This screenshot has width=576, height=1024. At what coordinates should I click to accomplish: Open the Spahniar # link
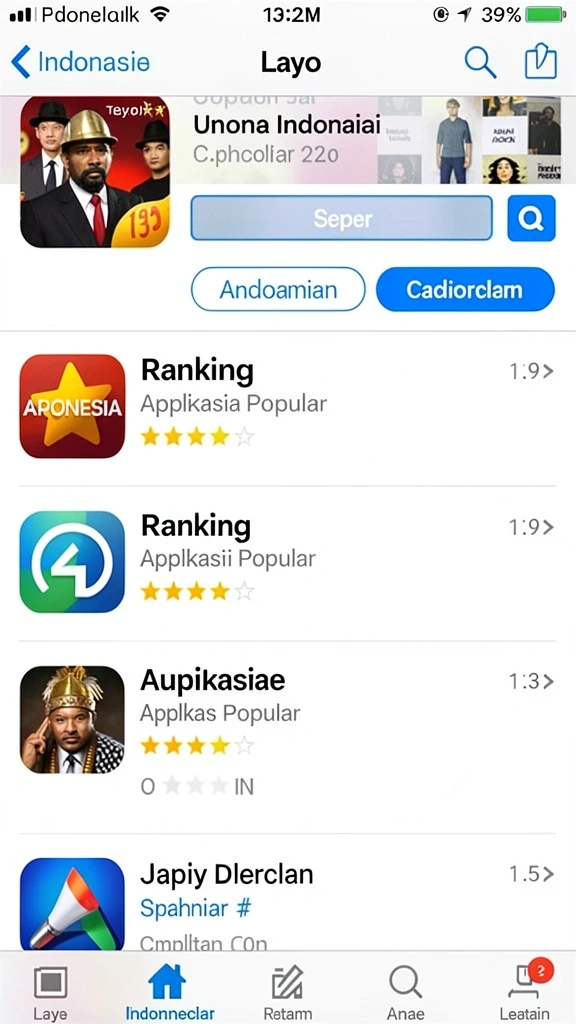(195, 908)
